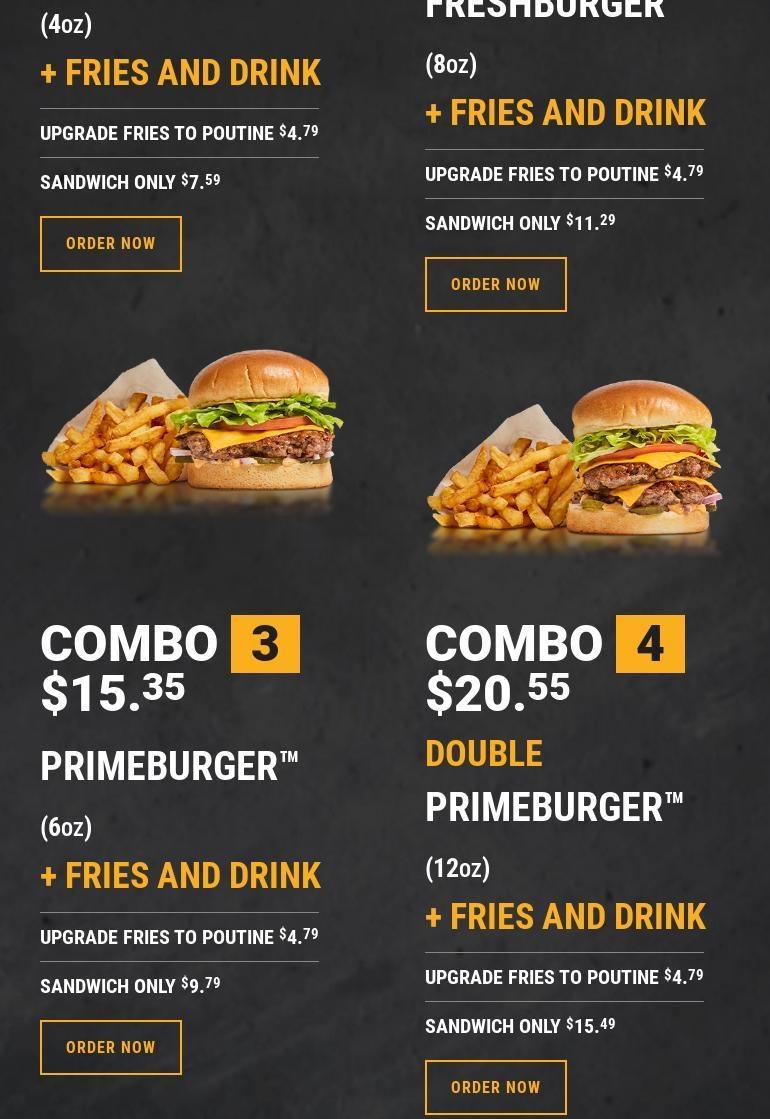This screenshot has height=1119, width=770.
Task: Select Order Now under Combo 3 Primeburger
Action: [111, 1048]
